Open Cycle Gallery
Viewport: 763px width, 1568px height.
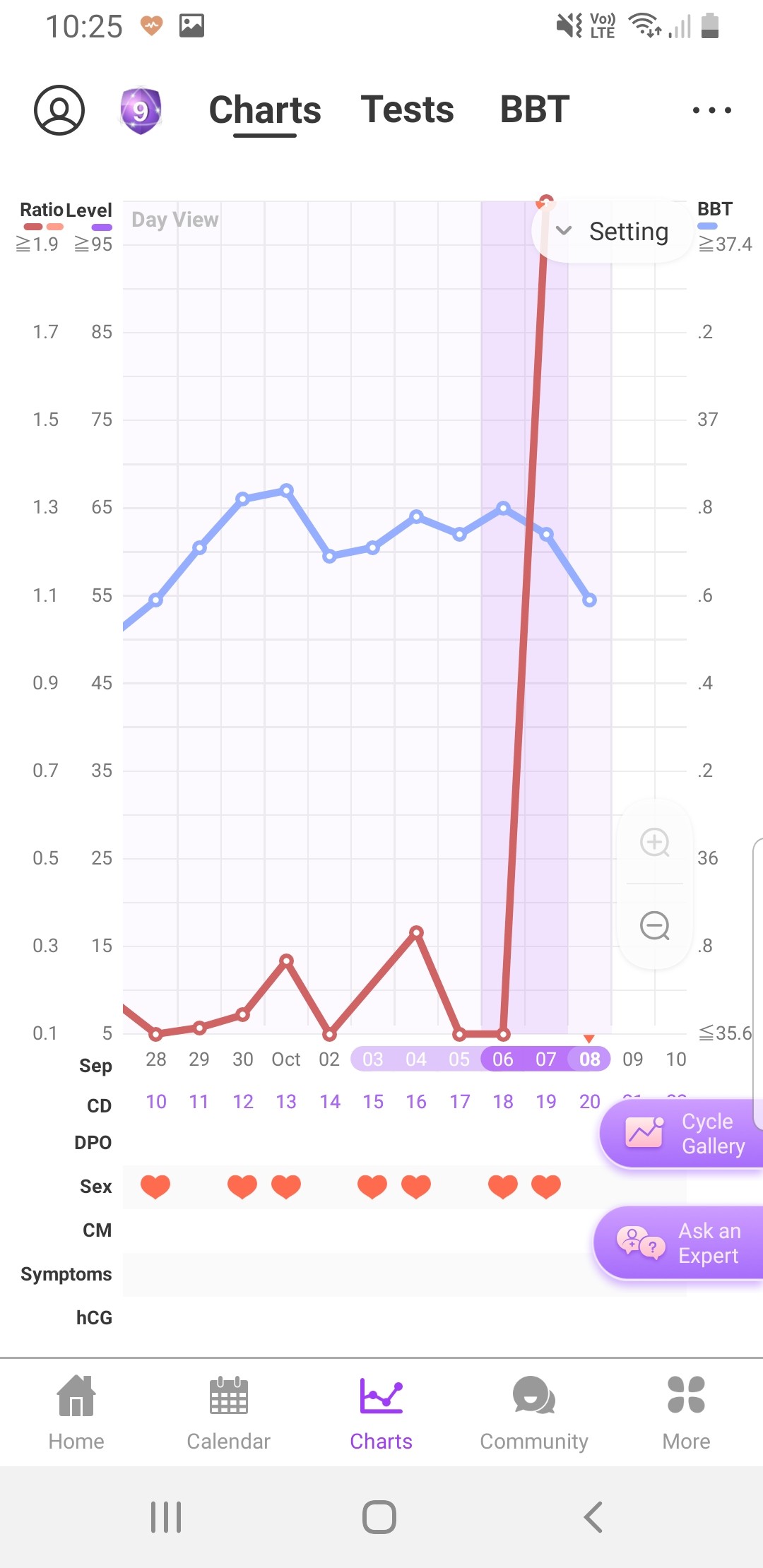pos(683,1133)
